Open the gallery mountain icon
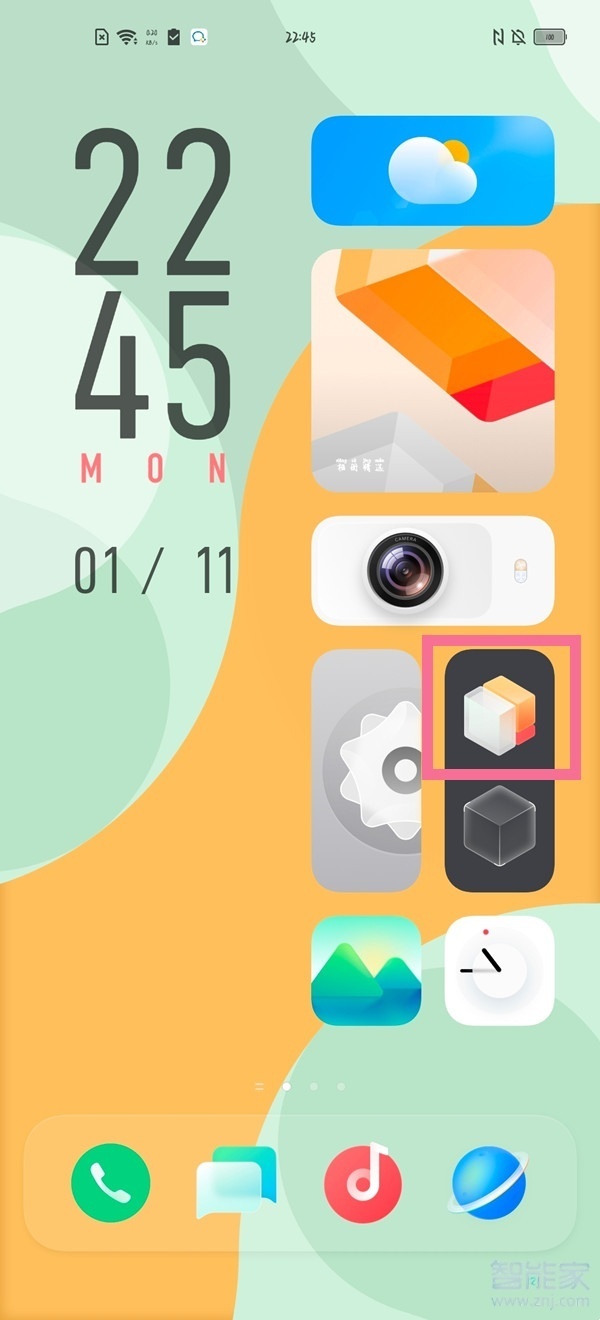600x1320 pixels. tap(366, 970)
